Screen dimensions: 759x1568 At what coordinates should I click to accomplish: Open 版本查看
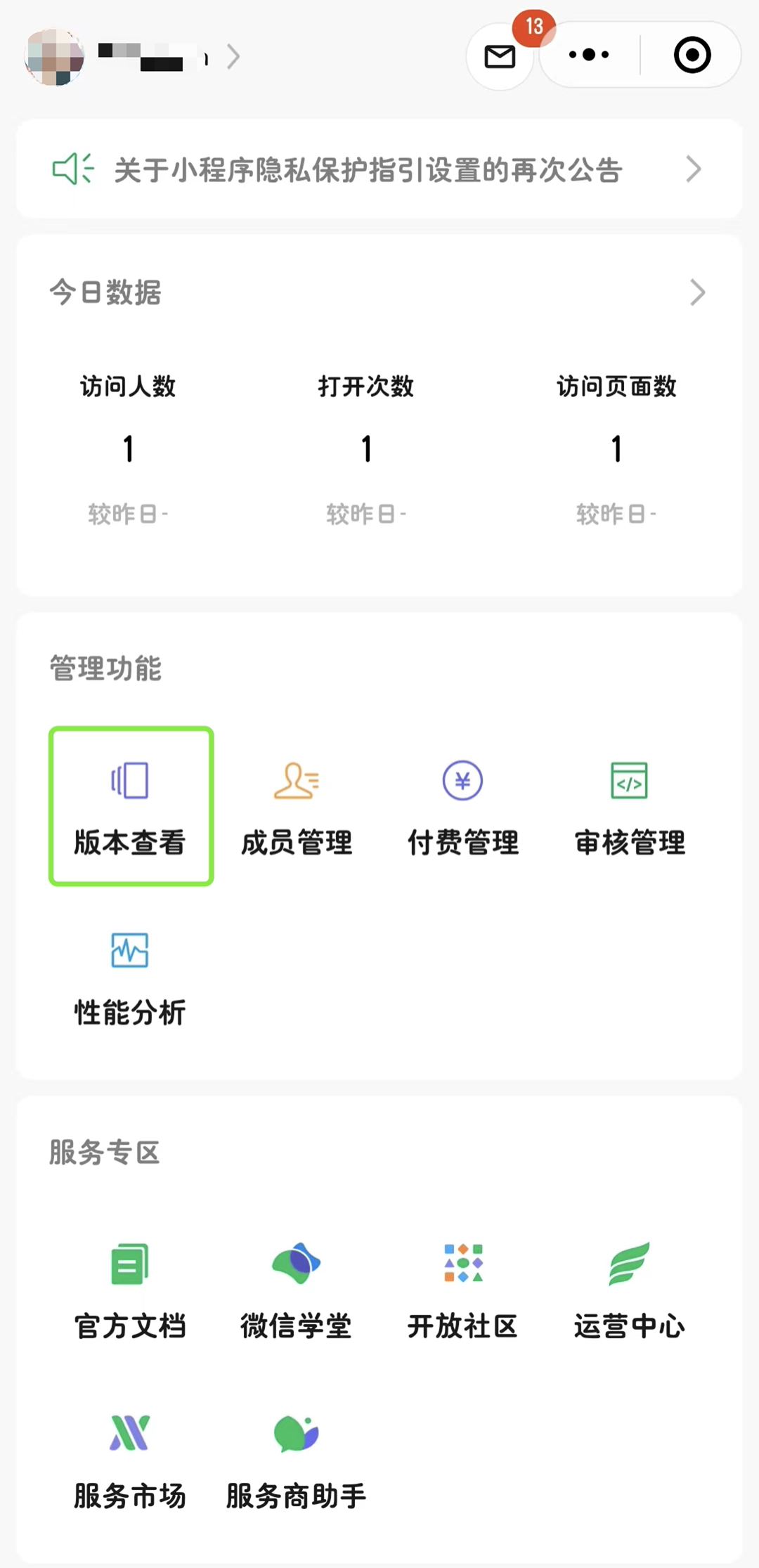(131, 806)
